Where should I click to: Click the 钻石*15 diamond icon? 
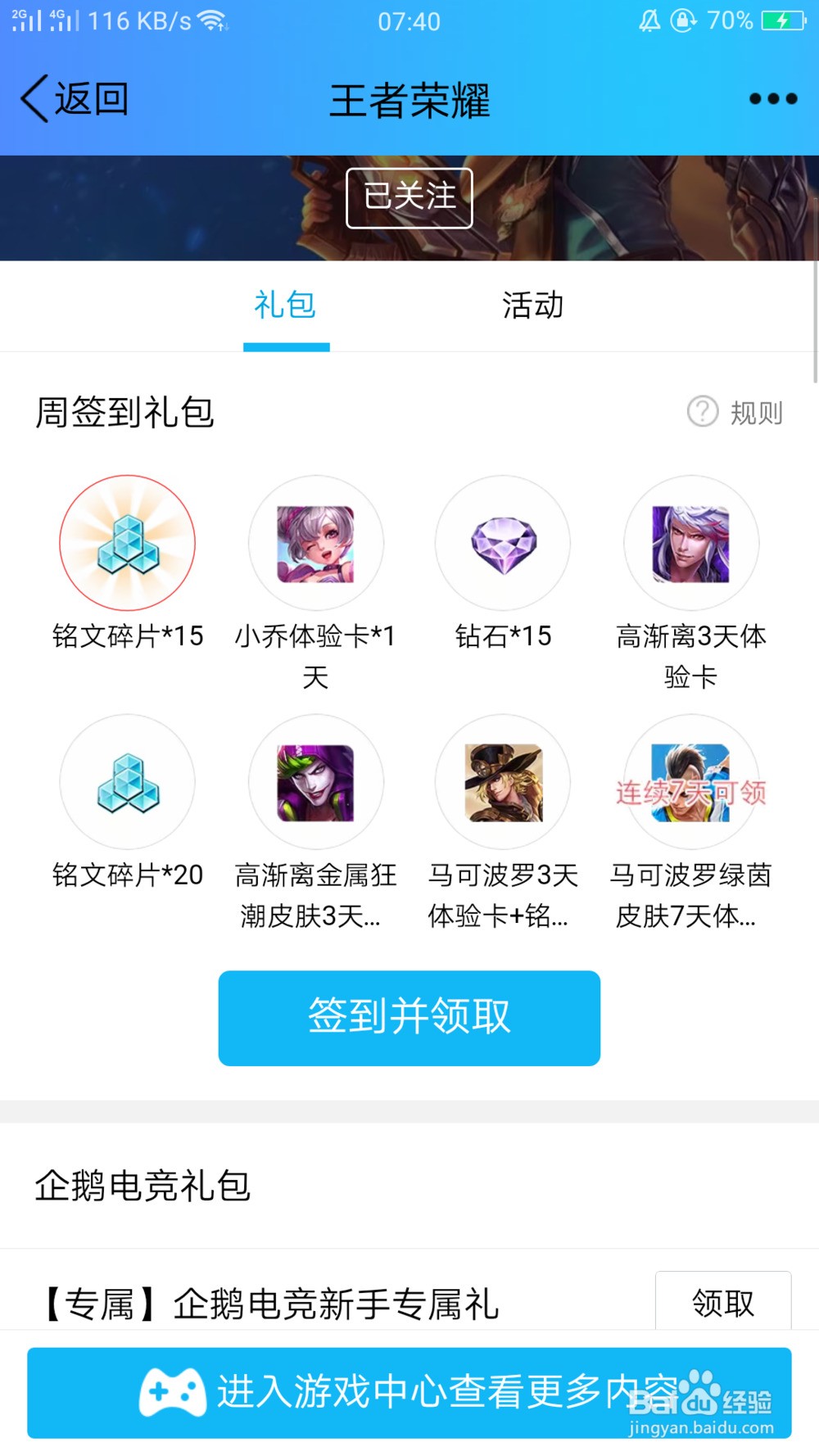(503, 542)
